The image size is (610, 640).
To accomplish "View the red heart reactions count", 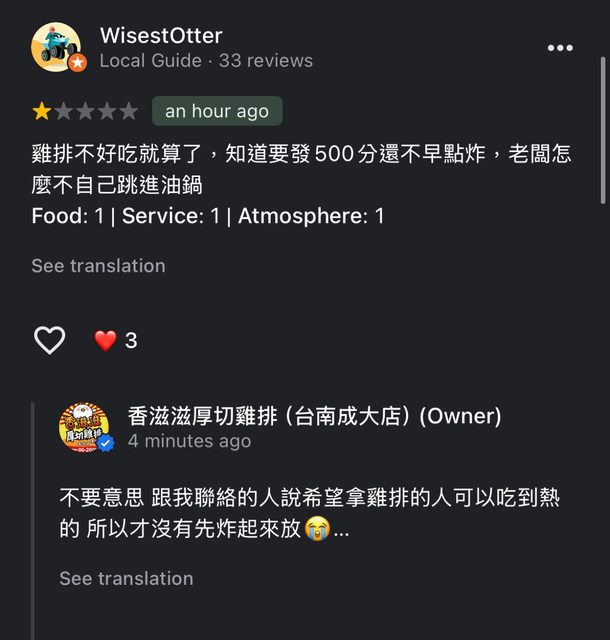I will [116, 340].
